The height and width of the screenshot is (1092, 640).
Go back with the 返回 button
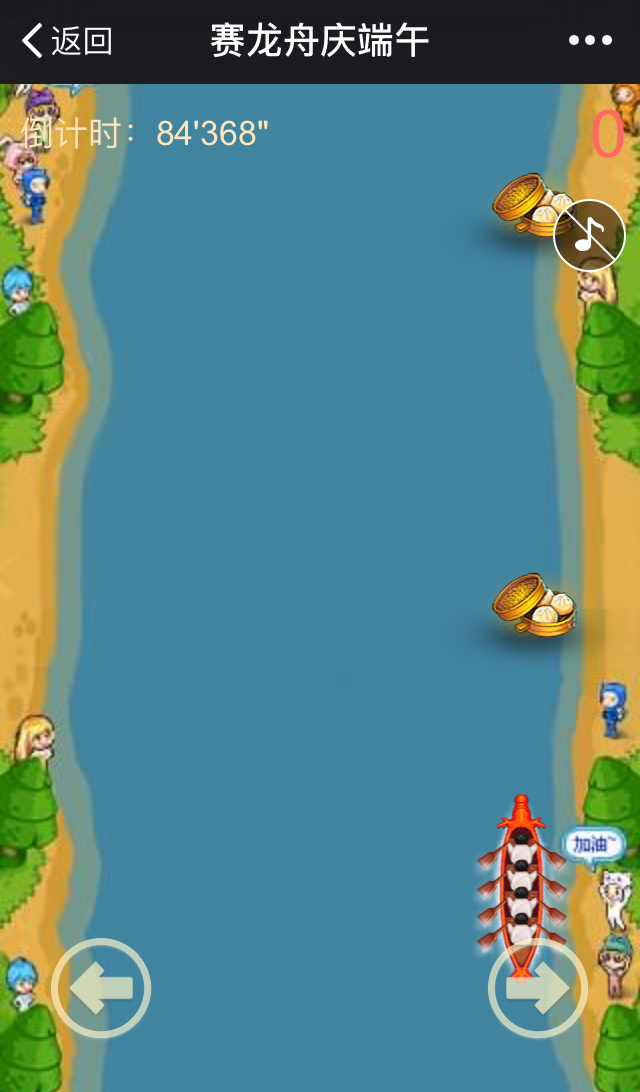(66, 41)
